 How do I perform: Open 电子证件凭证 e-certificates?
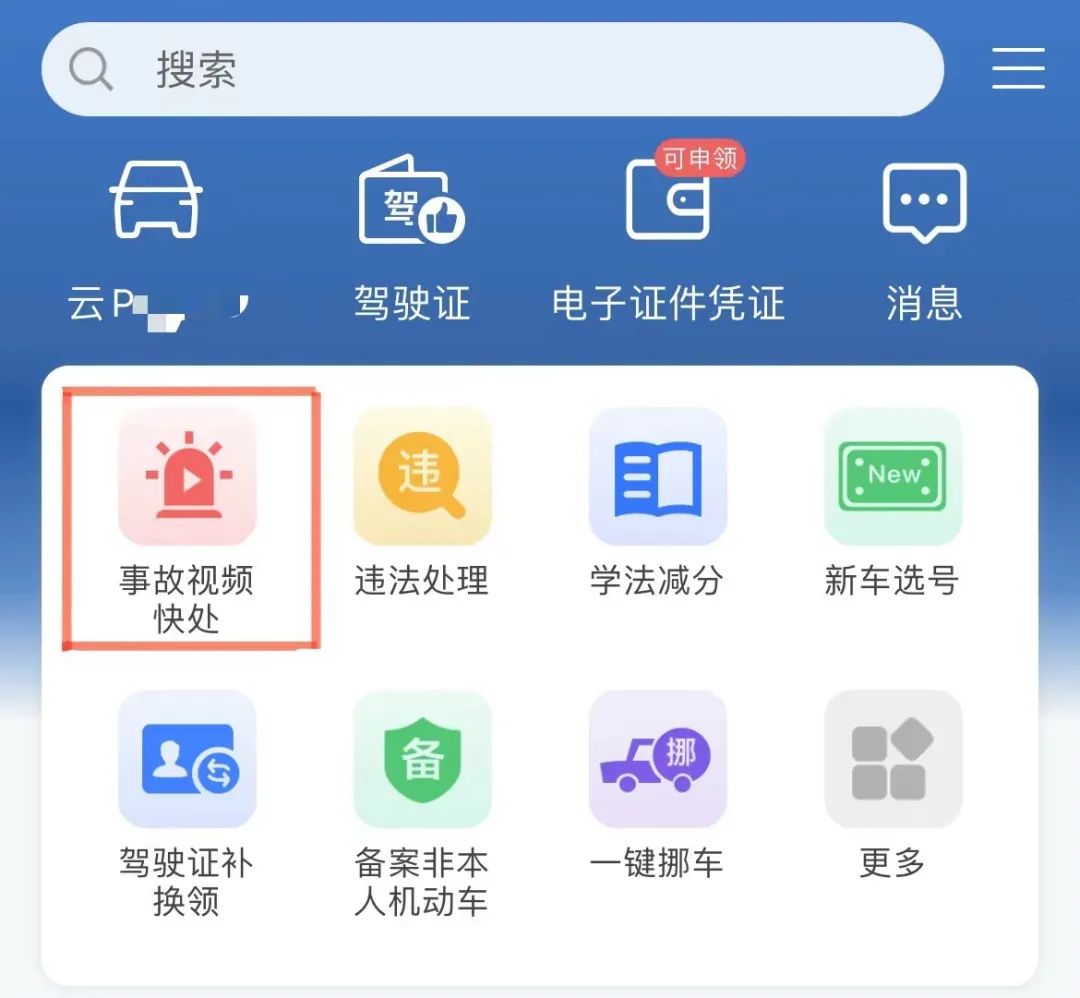668,240
